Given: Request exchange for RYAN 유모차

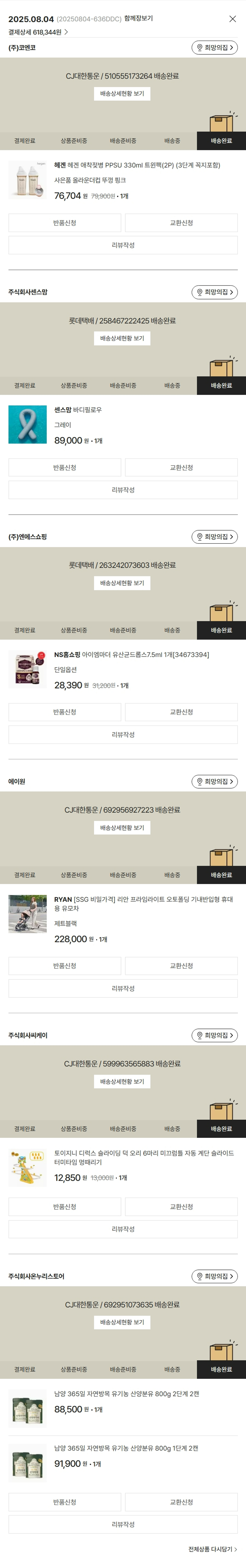Looking at the screenshot, I should [181, 966].
